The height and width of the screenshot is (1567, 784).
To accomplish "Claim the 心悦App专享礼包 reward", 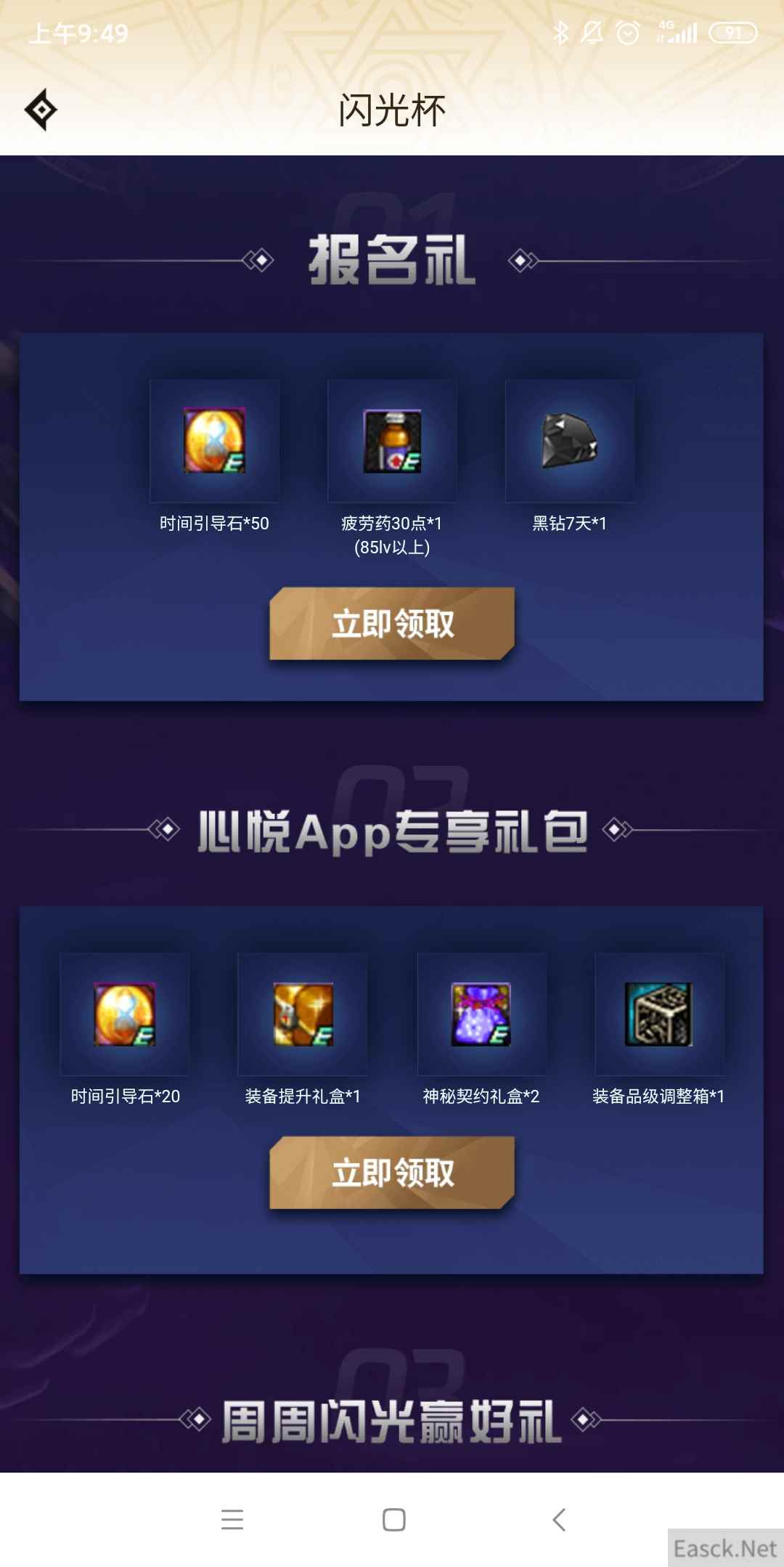I will click(x=392, y=1173).
